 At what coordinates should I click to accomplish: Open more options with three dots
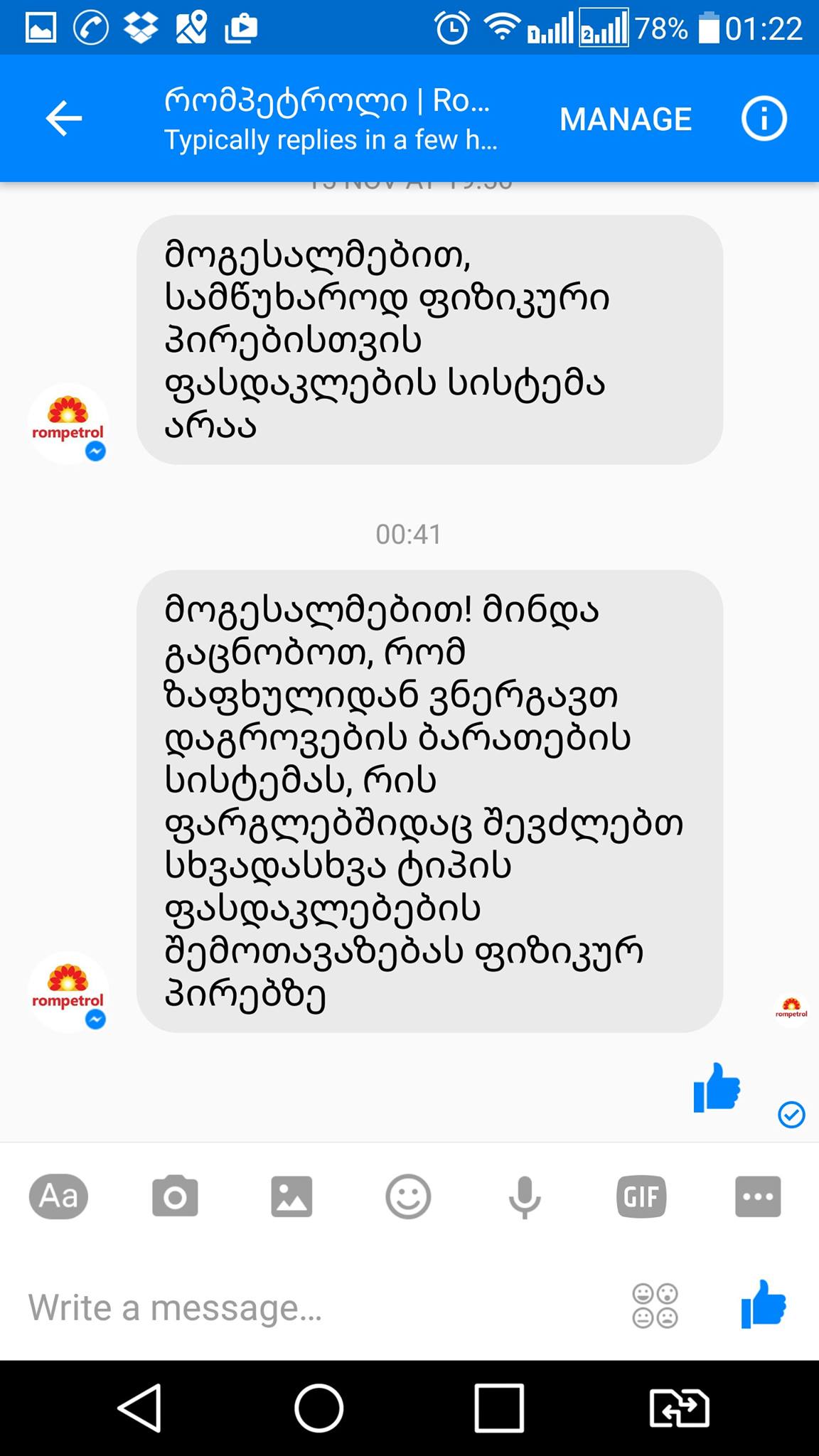tap(758, 1197)
